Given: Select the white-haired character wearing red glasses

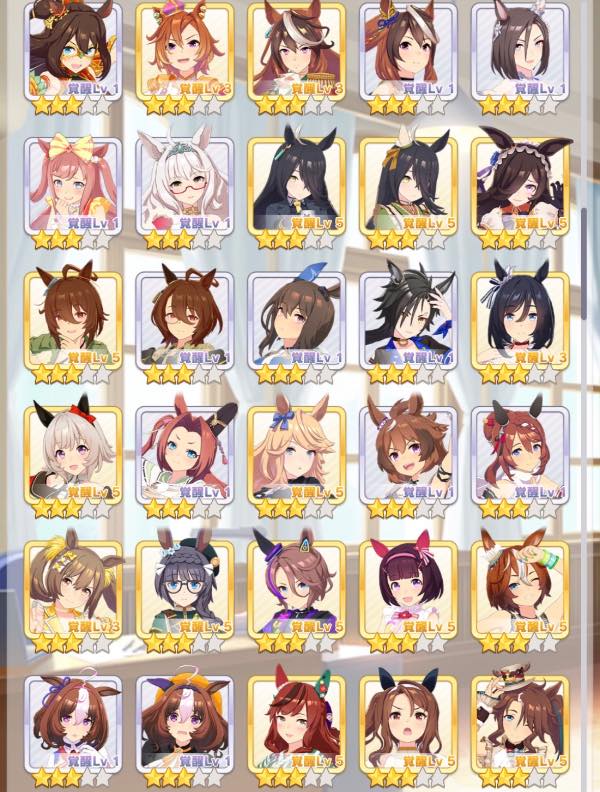Looking at the screenshot, I should click(184, 188).
